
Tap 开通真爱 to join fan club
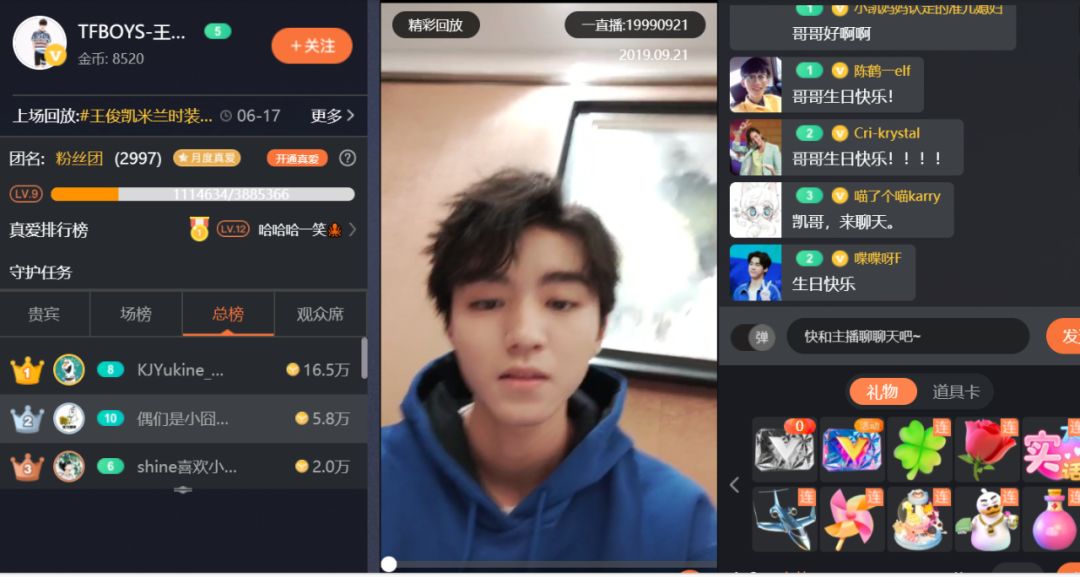pos(297,158)
